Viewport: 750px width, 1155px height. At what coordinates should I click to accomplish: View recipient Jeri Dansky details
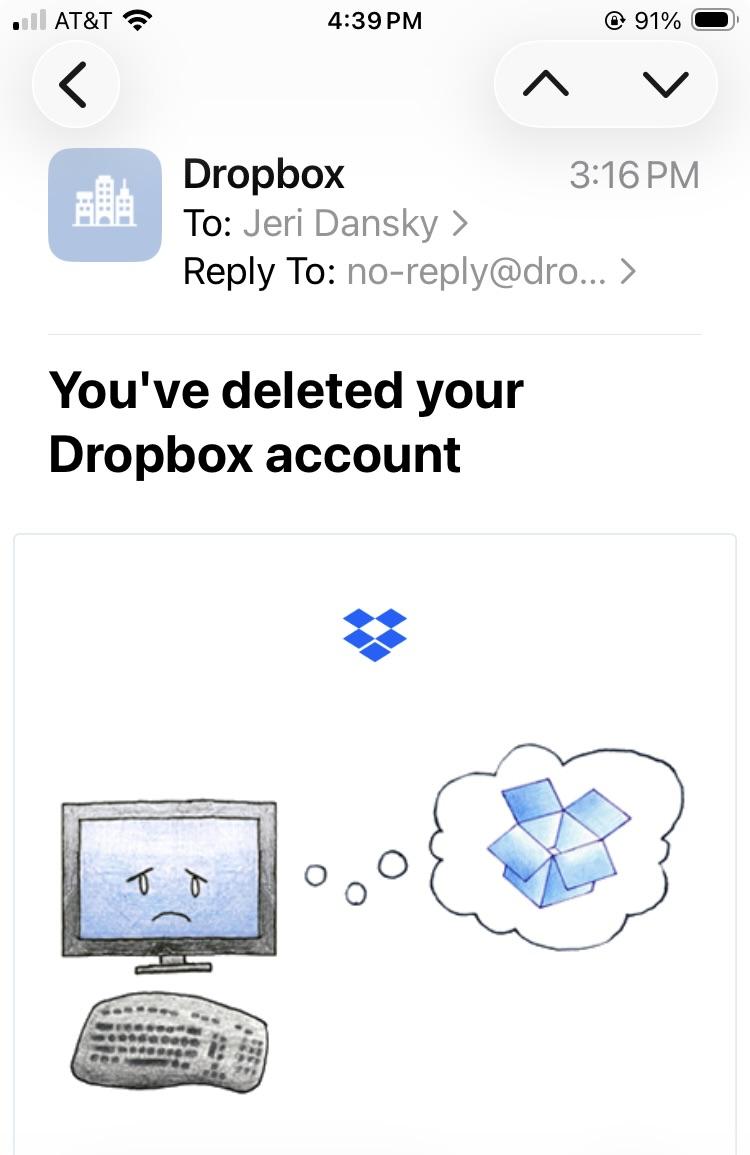[x=340, y=224]
